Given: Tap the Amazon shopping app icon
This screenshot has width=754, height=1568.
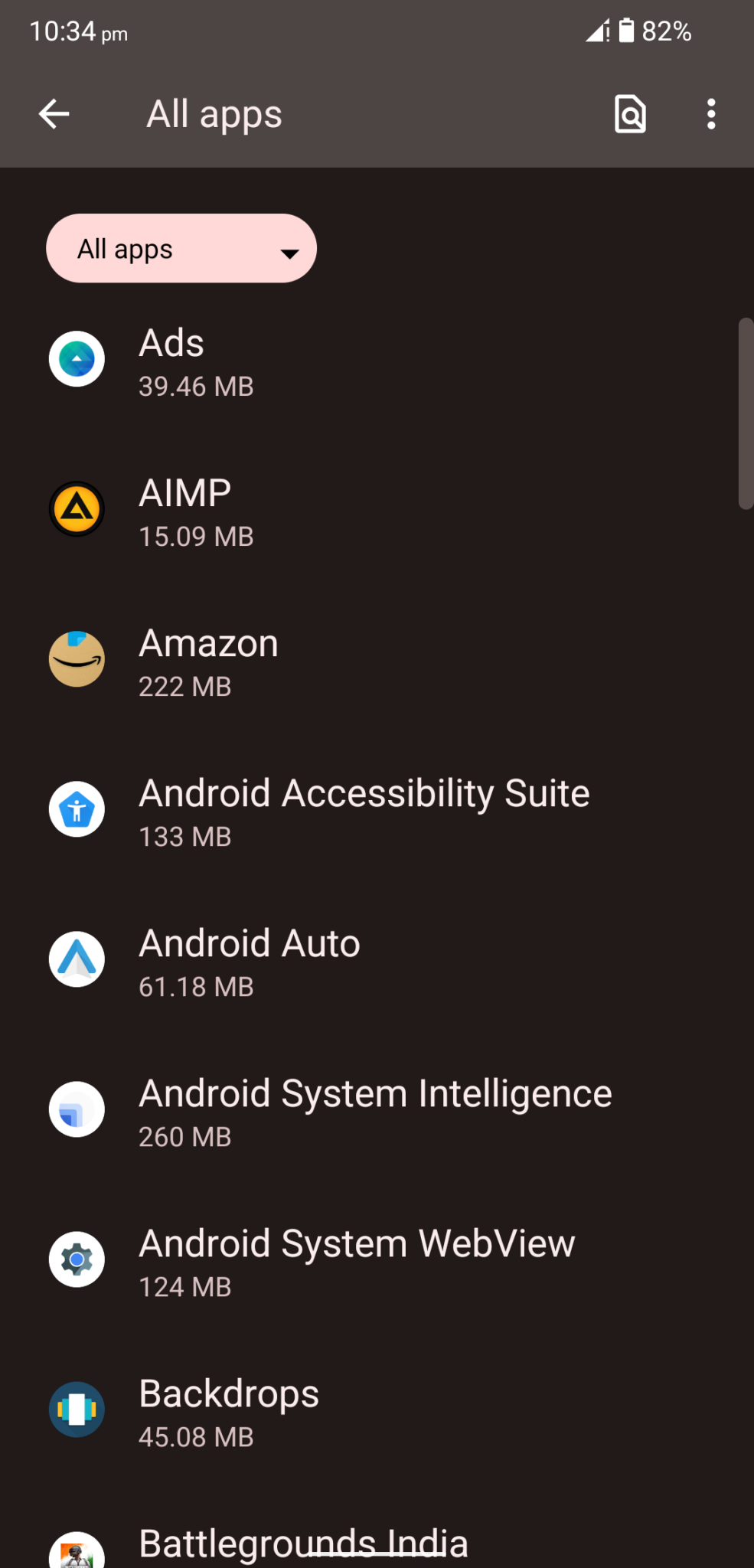Looking at the screenshot, I should pyautogui.click(x=77, y=659).
